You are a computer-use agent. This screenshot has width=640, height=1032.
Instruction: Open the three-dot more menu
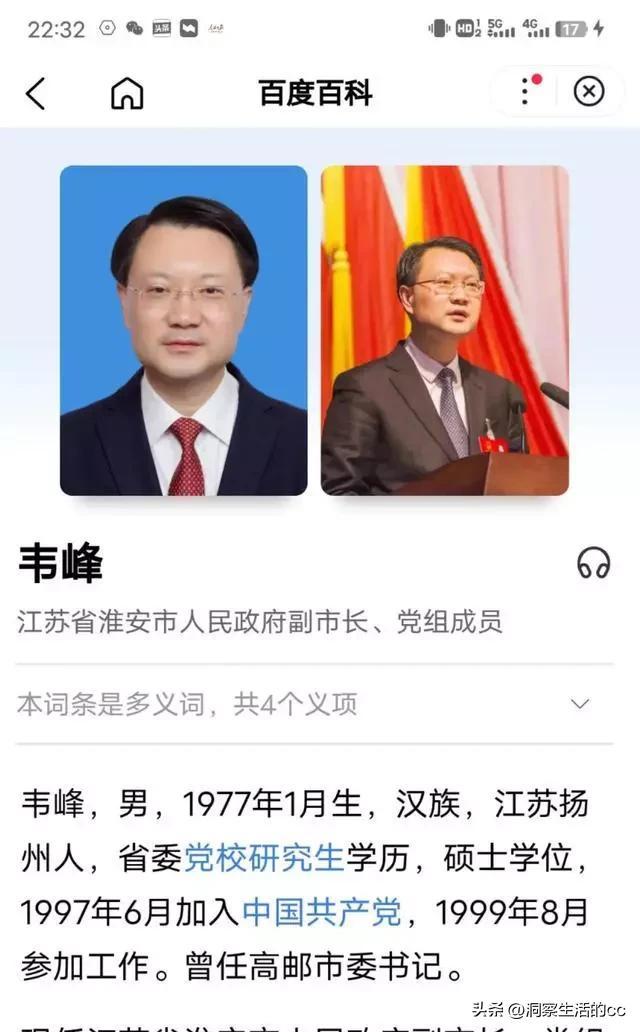click(525, 91)
